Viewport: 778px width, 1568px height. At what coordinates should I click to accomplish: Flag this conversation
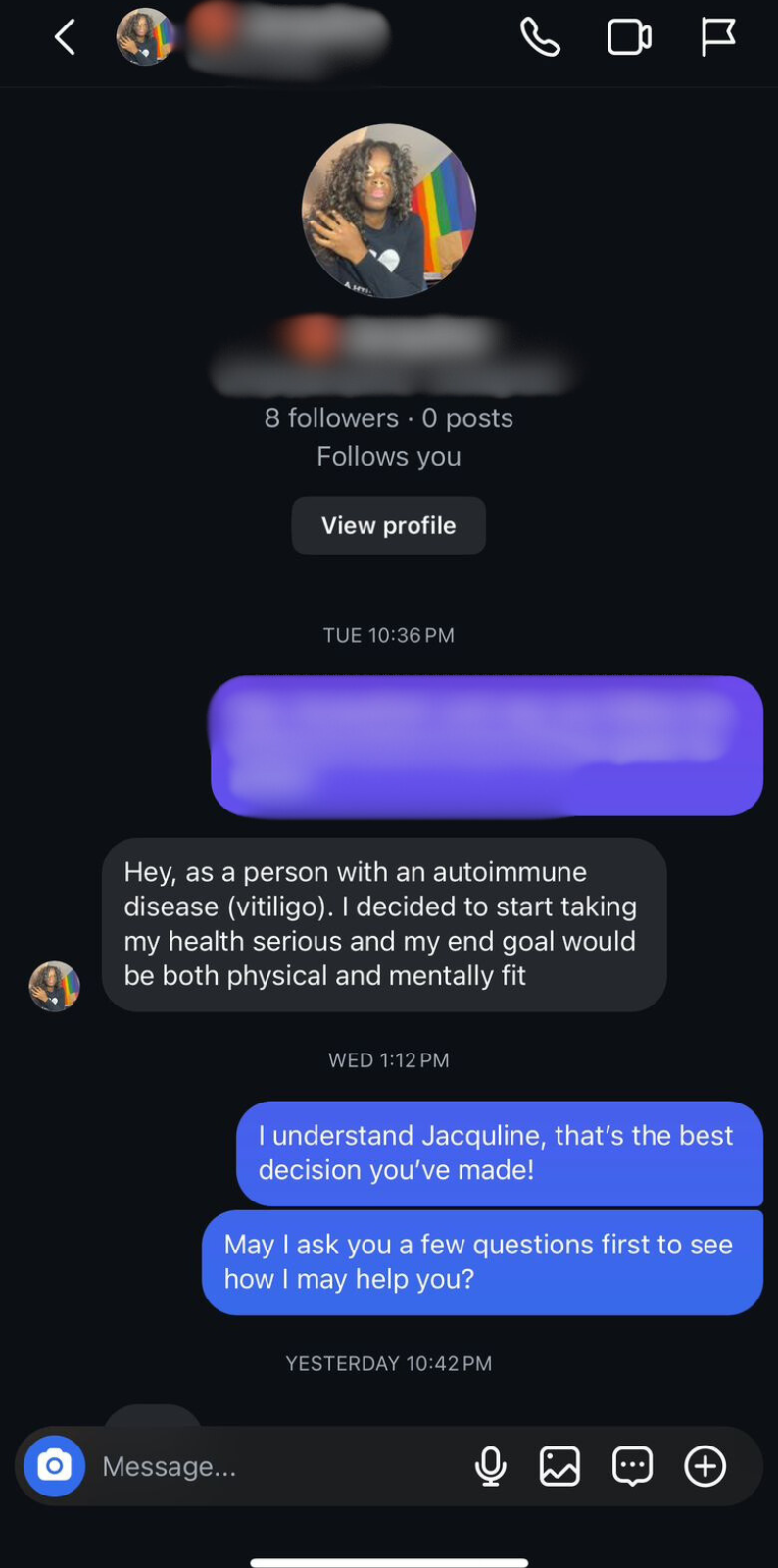[717, 38]
